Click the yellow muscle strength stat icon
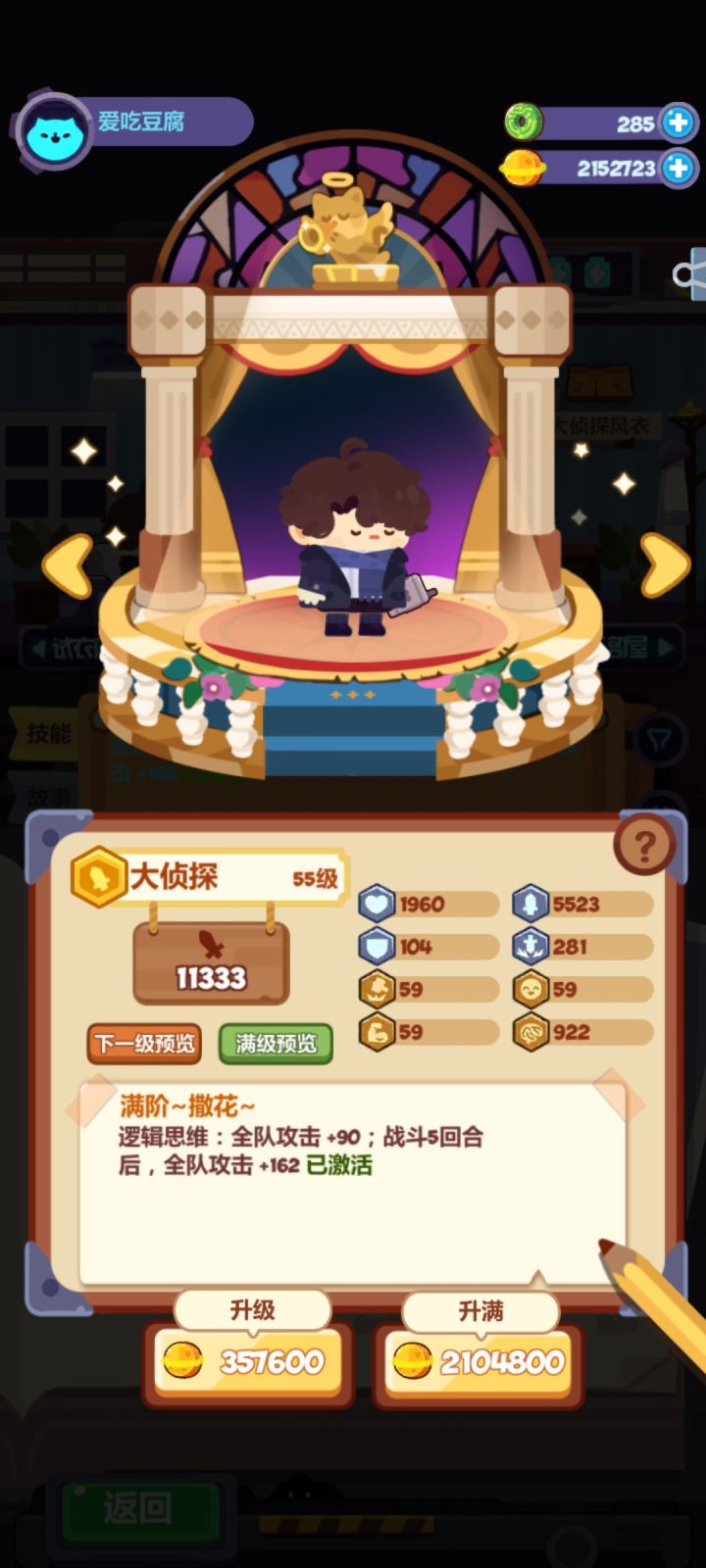The image size is (706, 1568). (x=378, y=1033)
